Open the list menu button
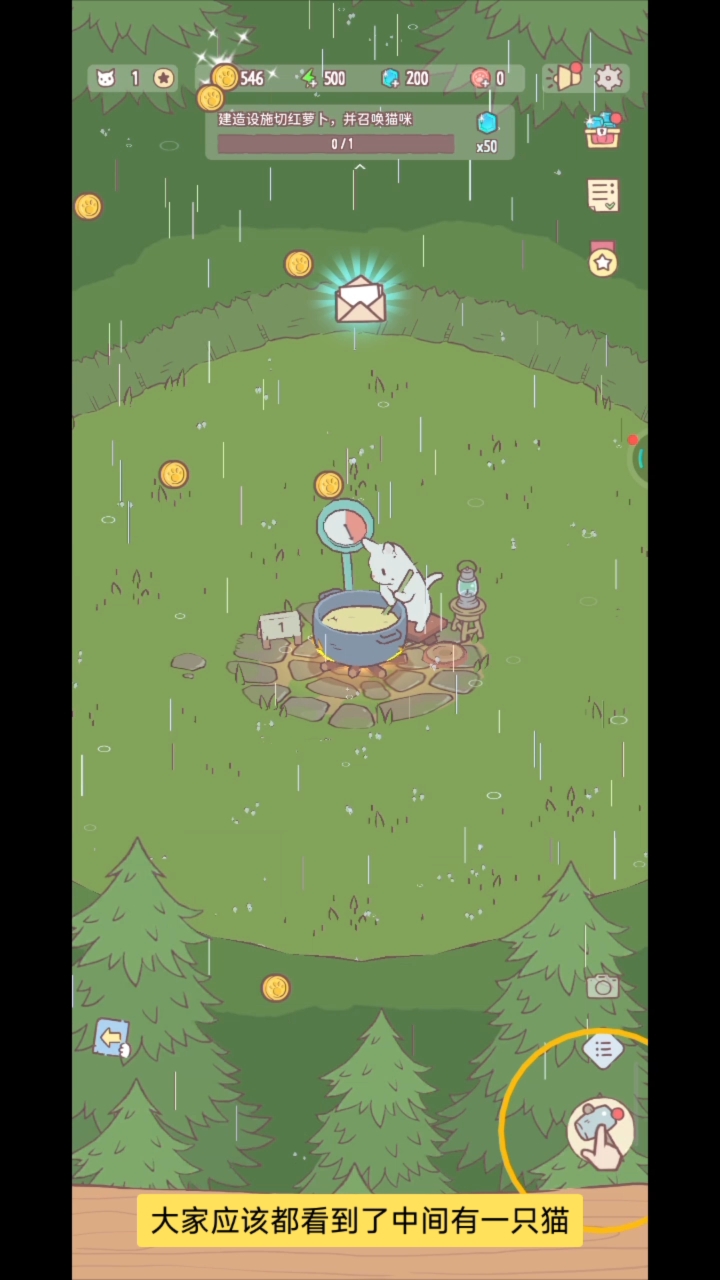The height and width of the screenshot is (1280, 720). 602,1049
